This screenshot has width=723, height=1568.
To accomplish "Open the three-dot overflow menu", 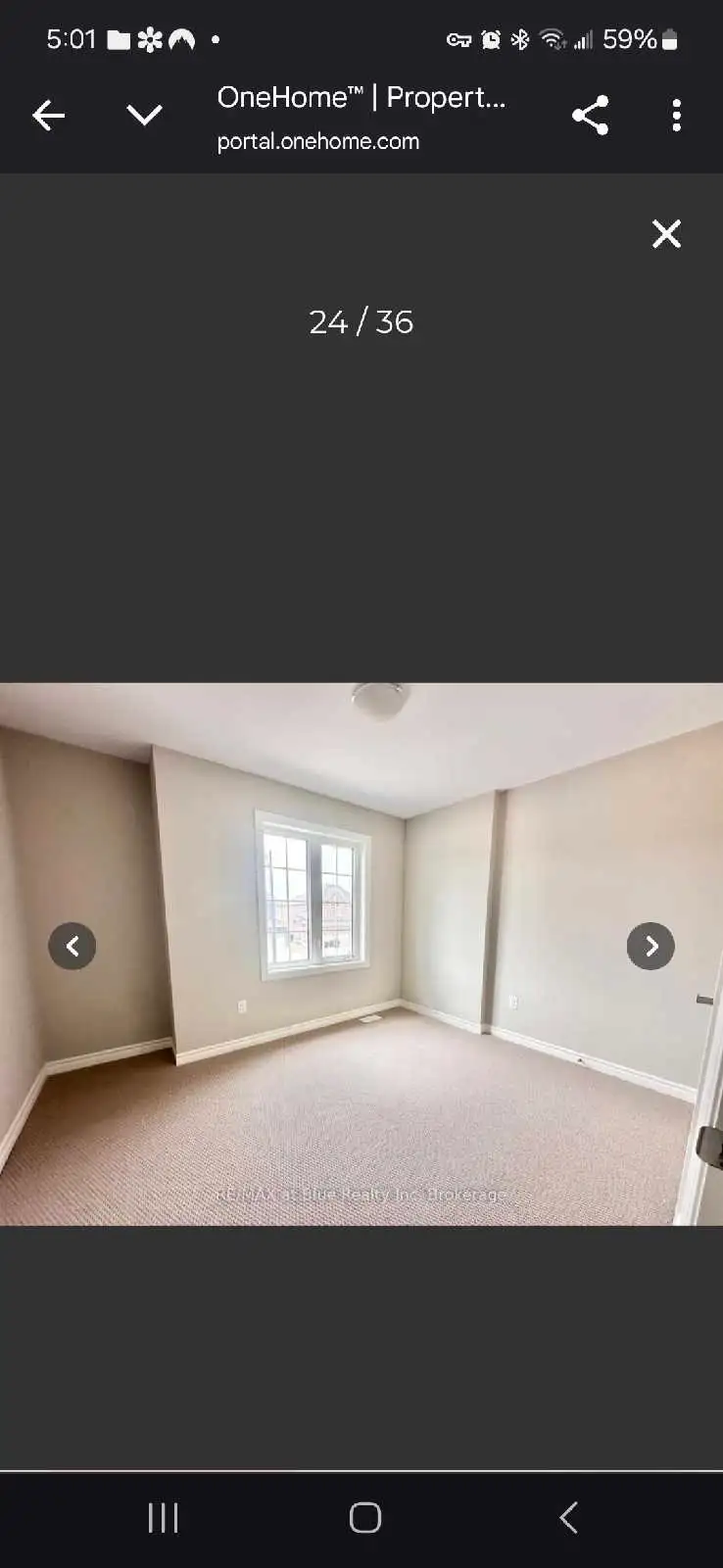I will (x=676, y=116).
